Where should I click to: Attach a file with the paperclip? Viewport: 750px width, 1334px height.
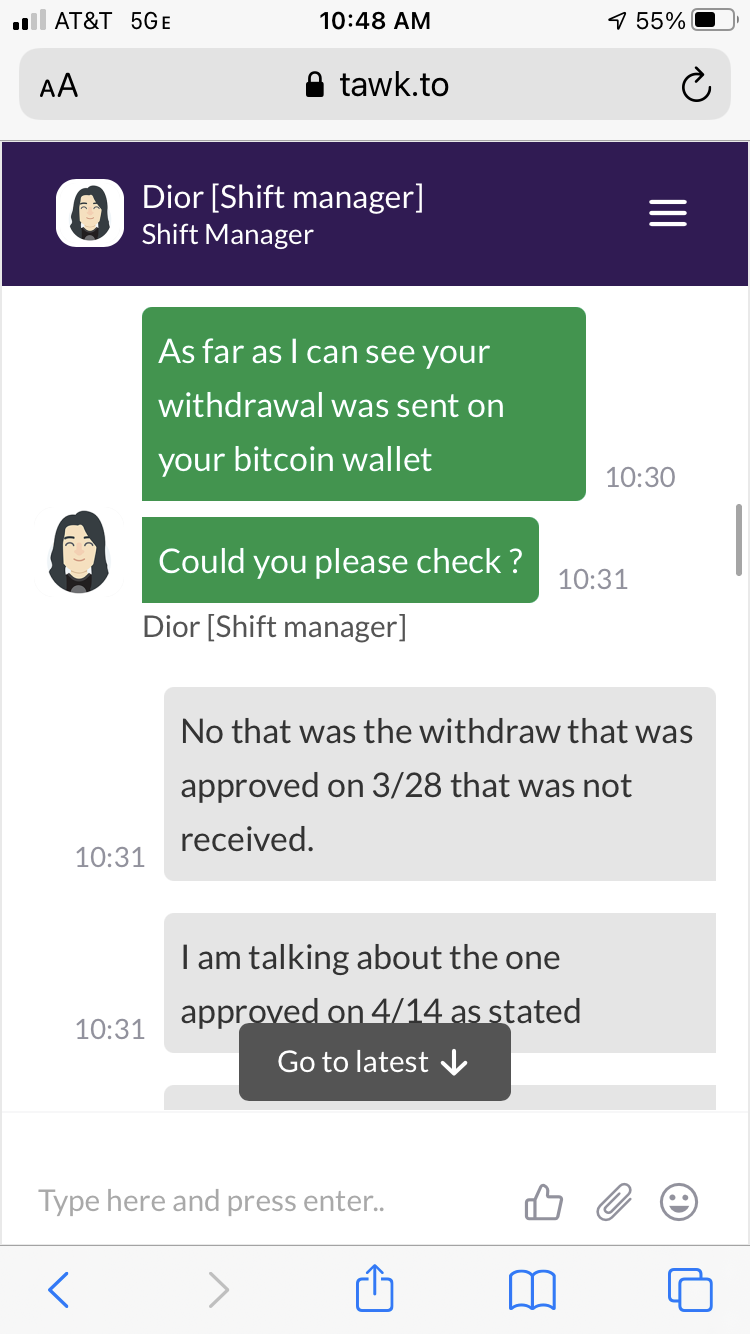[614, 1202]
